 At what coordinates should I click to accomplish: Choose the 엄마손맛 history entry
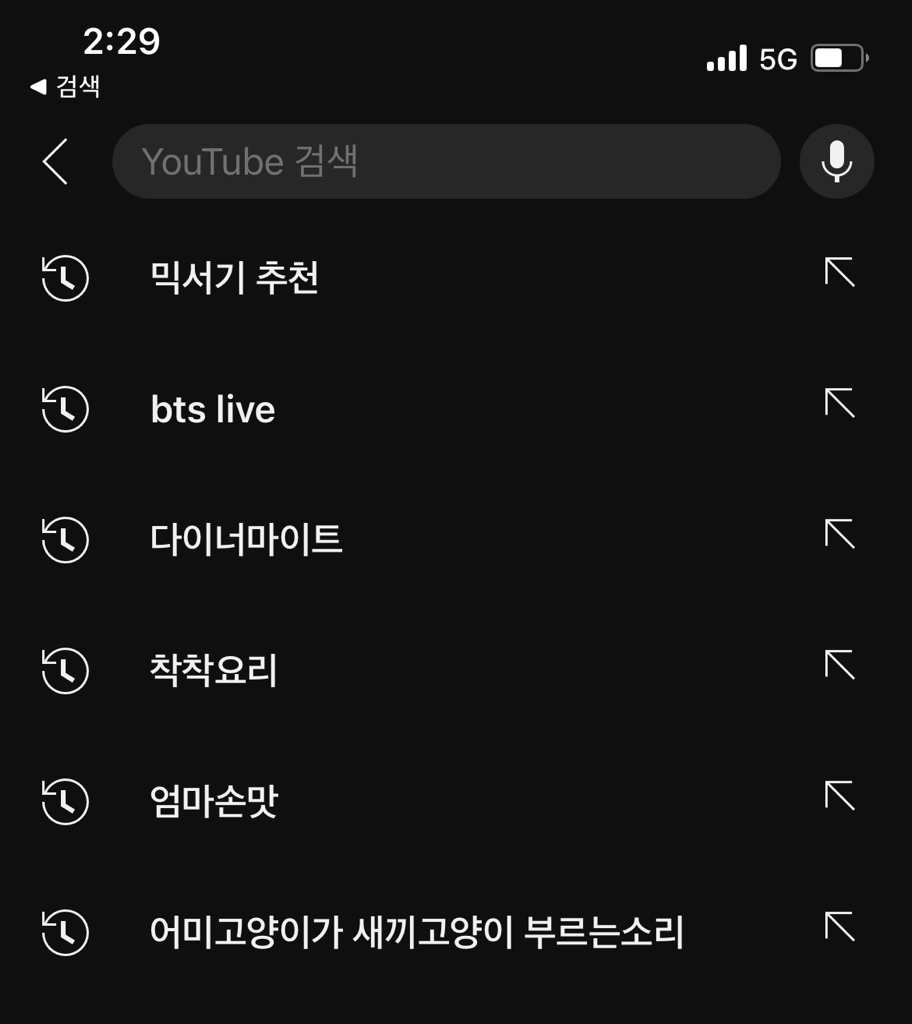(213, 802)
